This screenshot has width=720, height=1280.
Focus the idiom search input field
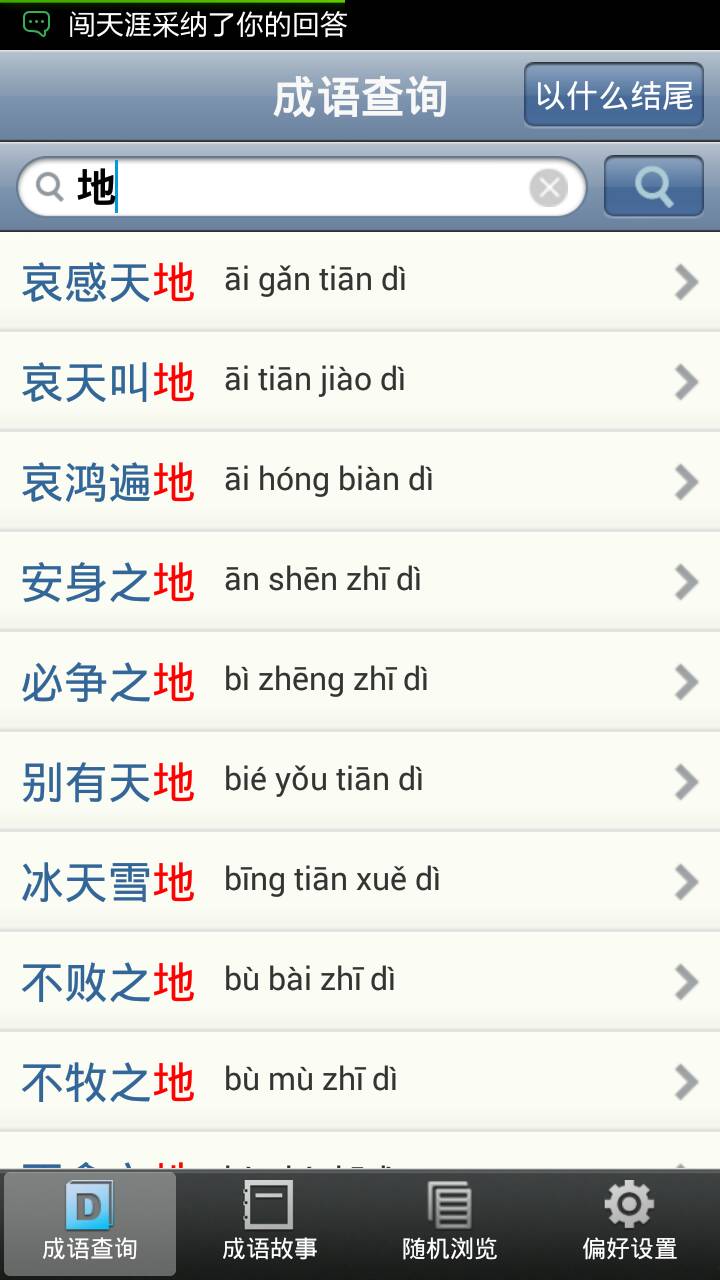(302, 187)
